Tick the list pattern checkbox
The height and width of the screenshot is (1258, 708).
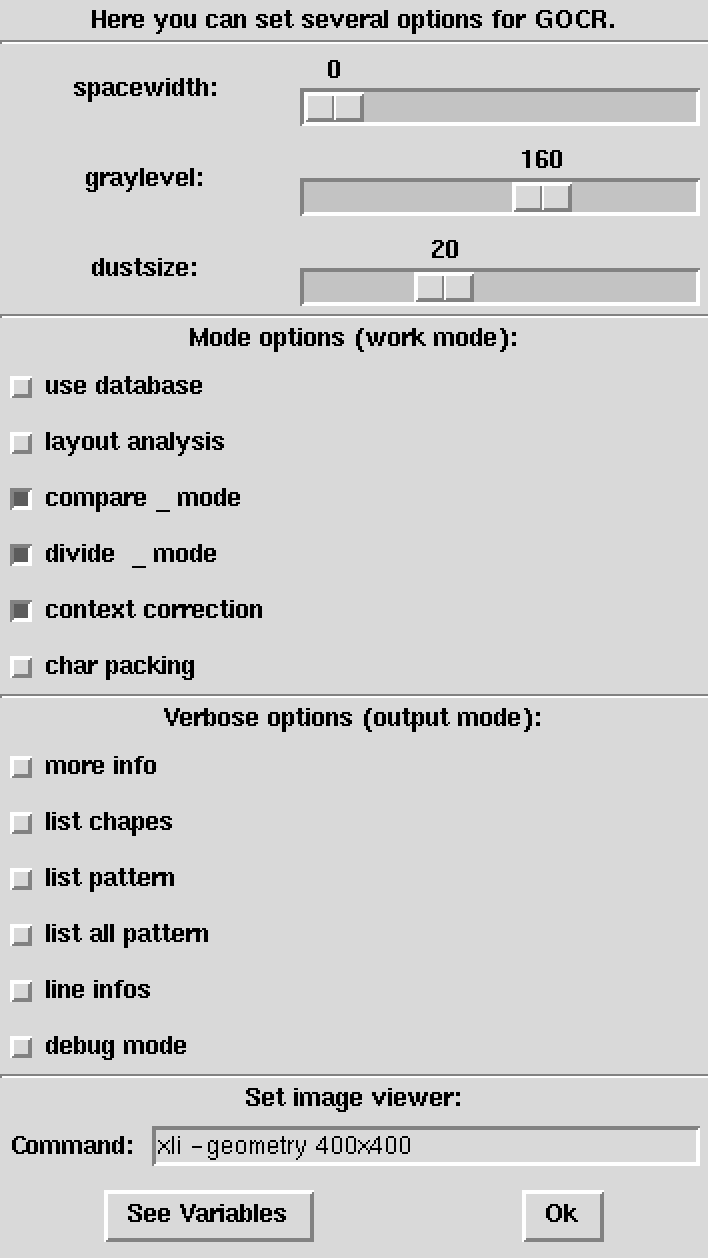tap(21, 879)
